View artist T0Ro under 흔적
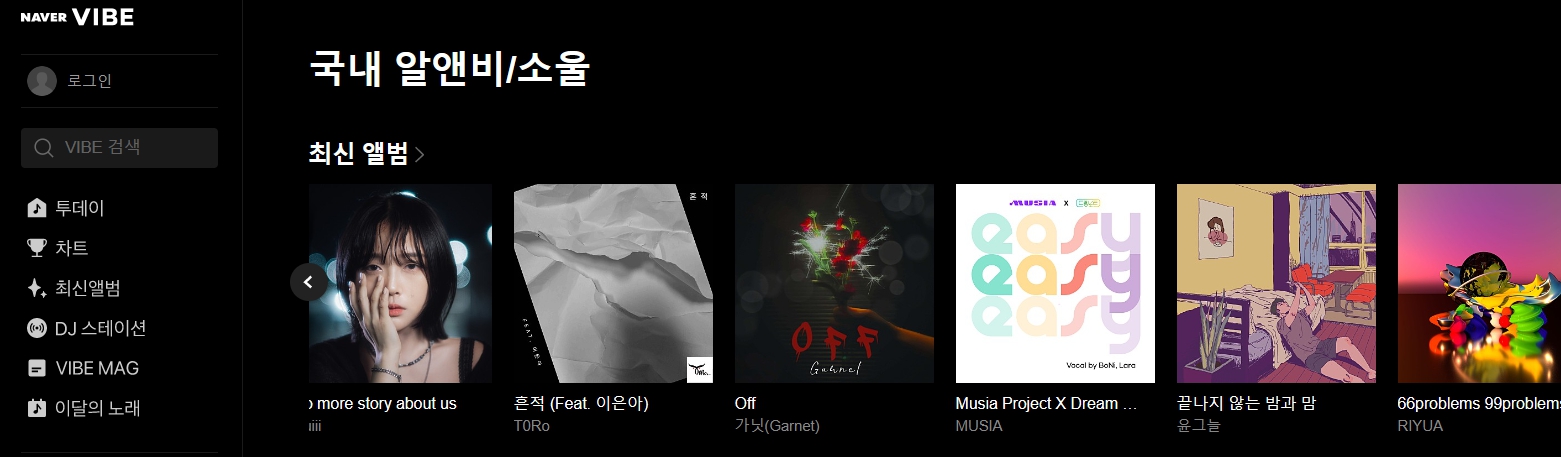This screenshot has width=1561, height=457. click(x=531, y=426)
